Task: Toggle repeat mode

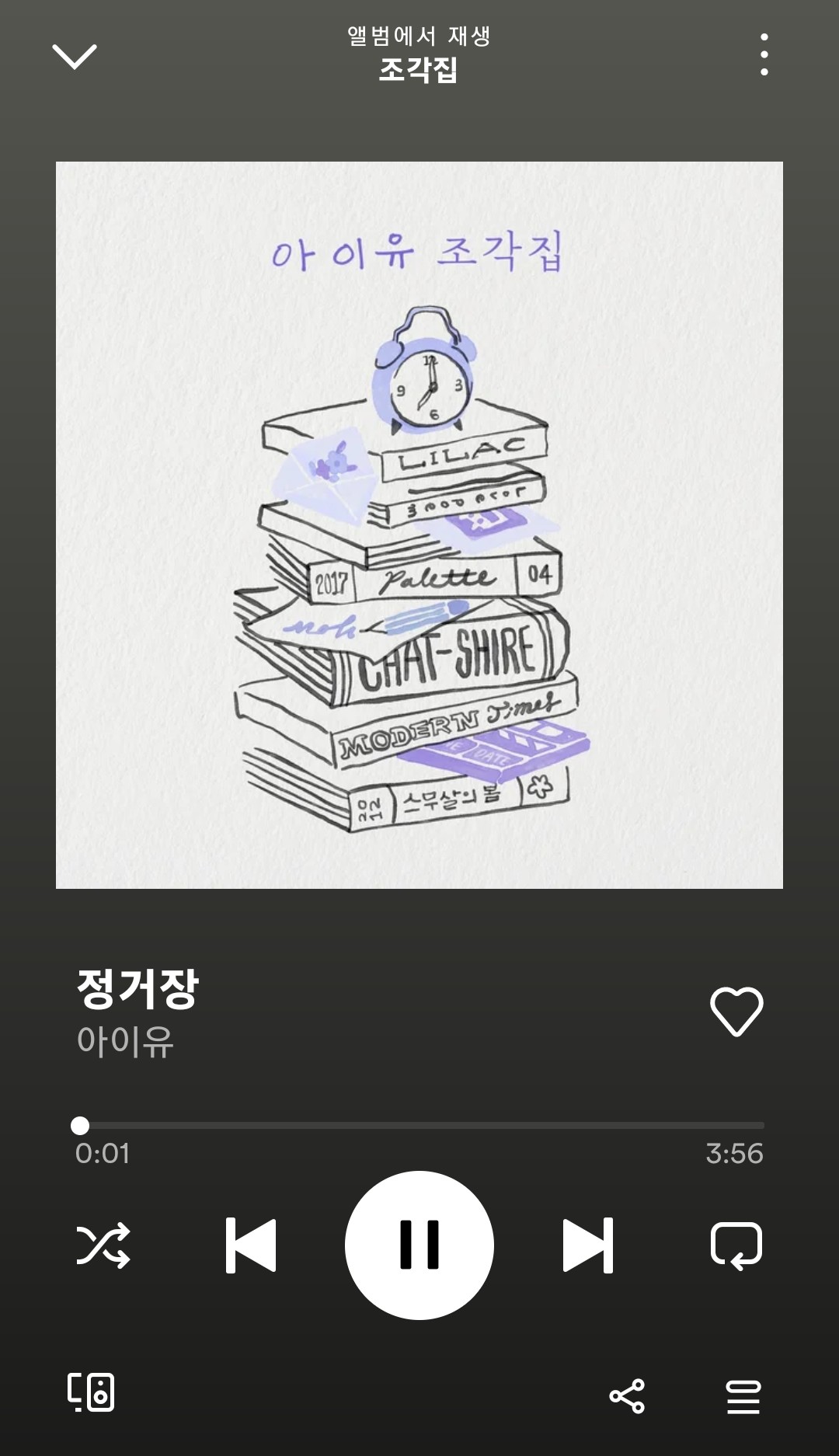Action: (x=736, y=1245)
